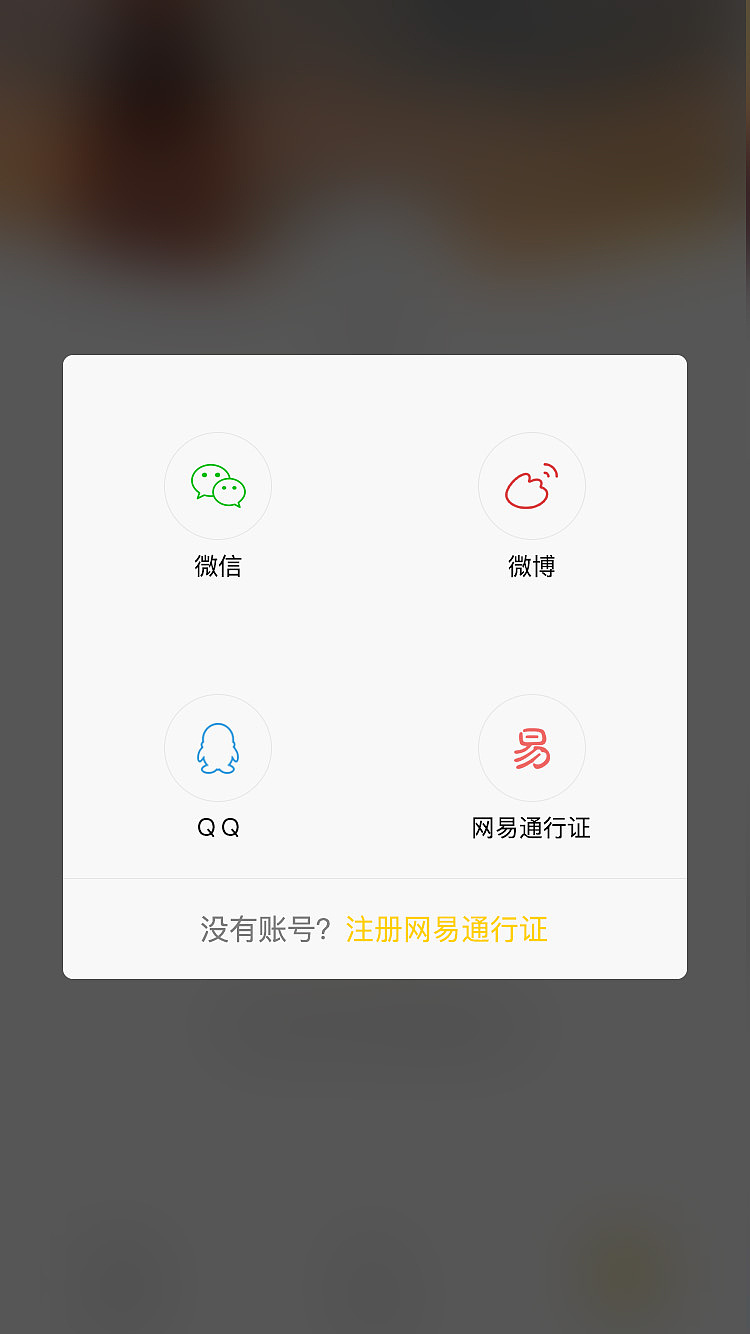Image resolution: width=750 pixels, height=1334 pixels.
Task: Click the 没有账号 prompt text
Action: [263, 929]
